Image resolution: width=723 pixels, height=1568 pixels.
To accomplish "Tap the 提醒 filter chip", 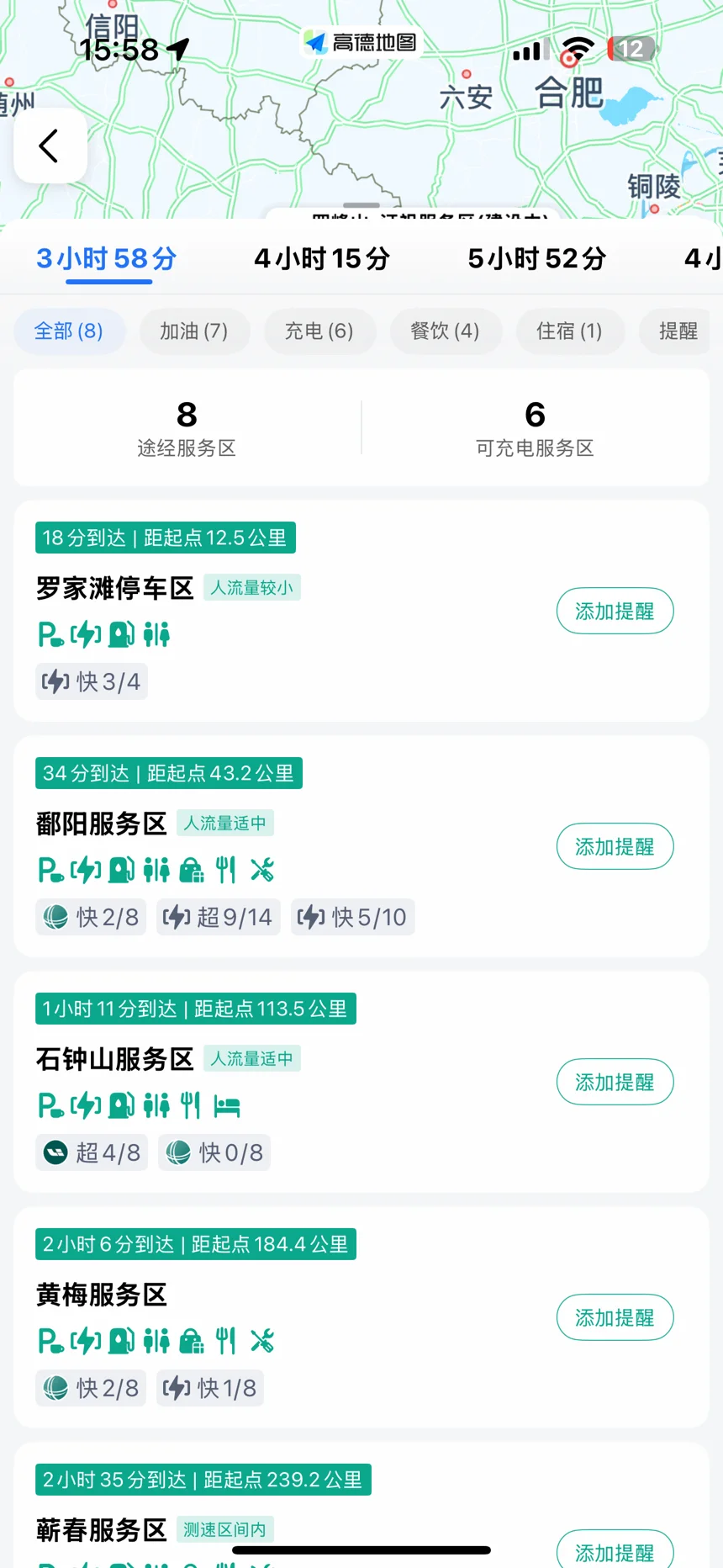I will 678,331.
